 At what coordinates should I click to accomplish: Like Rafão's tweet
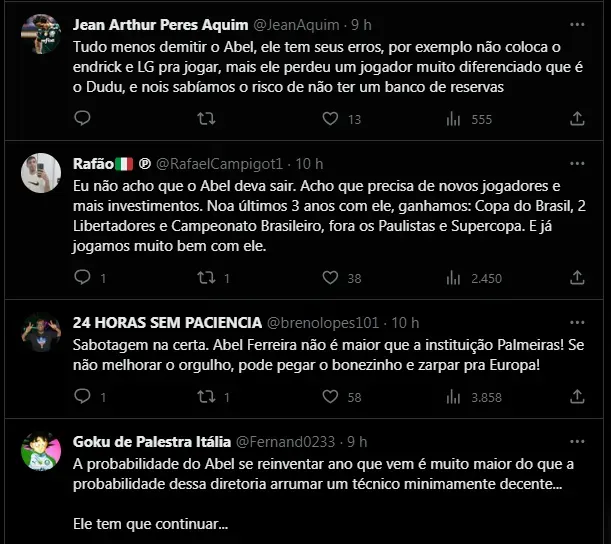[x=330, y=278]
